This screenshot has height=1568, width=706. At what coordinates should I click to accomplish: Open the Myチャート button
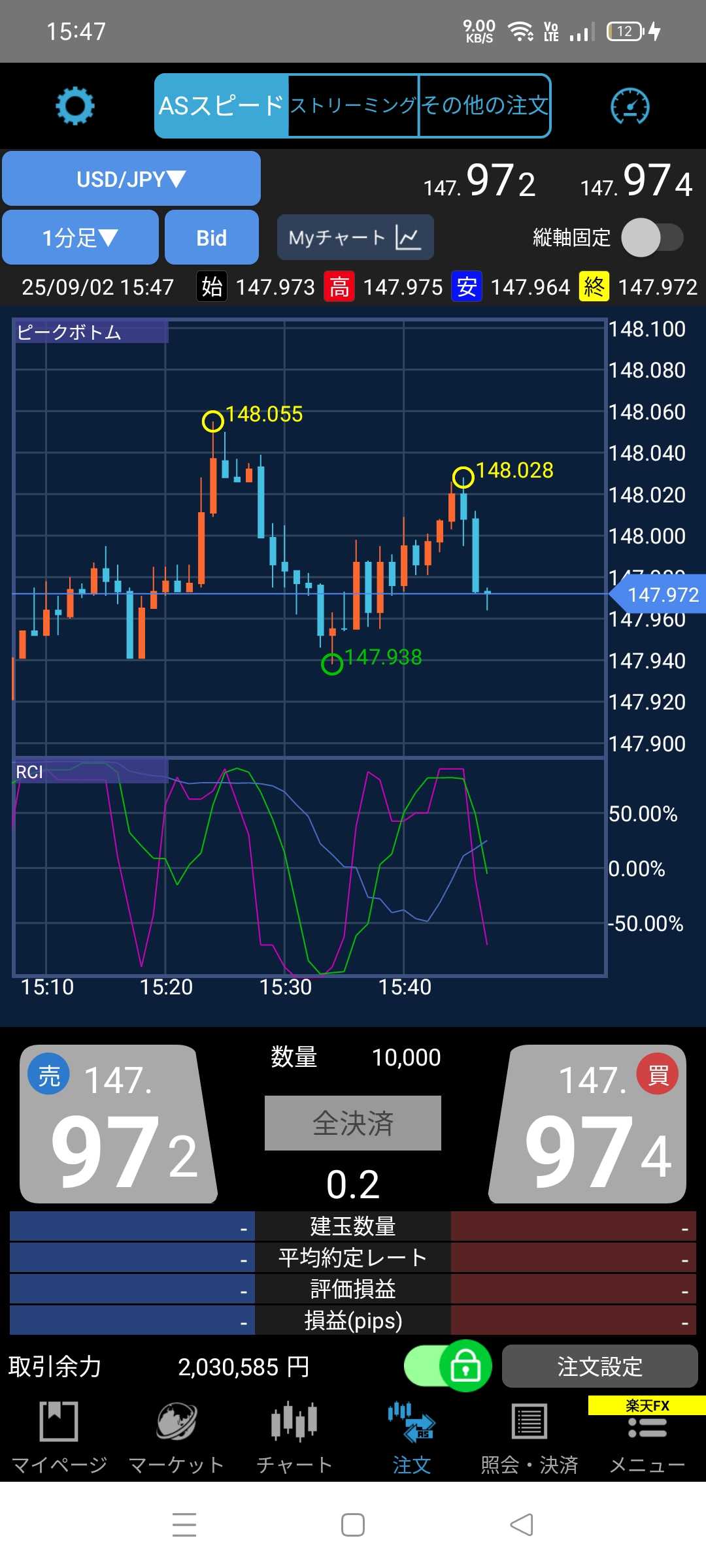point(355,238)
